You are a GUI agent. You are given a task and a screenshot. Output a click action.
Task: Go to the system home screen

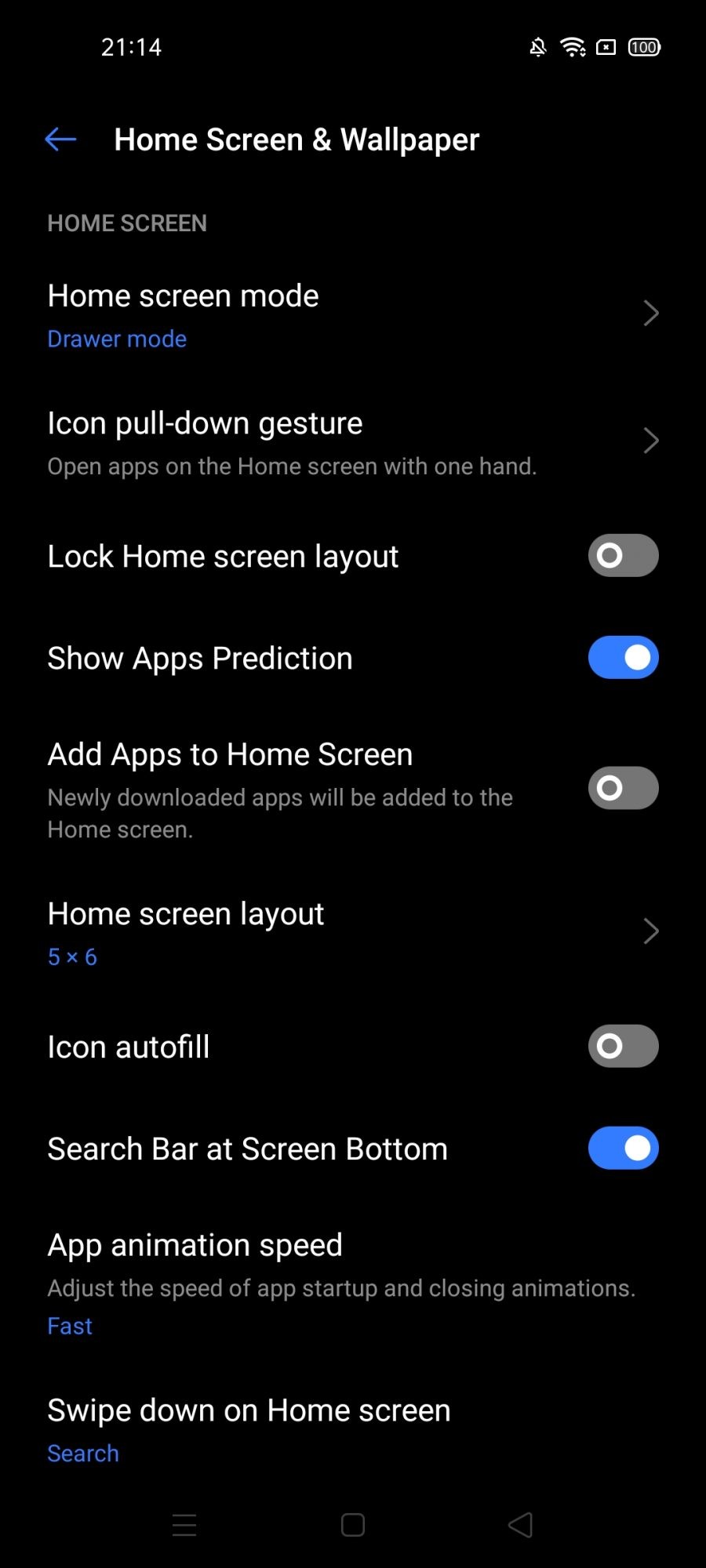(x=353, y=1525)
